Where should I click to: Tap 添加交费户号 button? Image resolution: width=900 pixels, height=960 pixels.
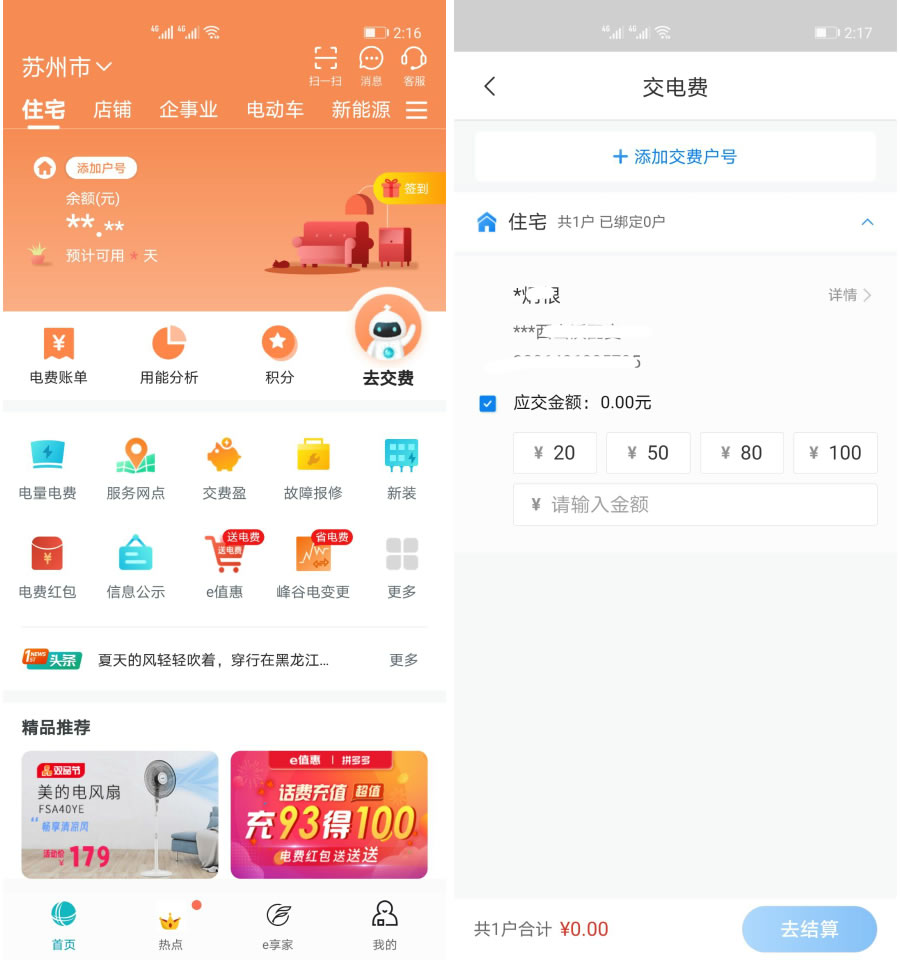click(675, 157)
